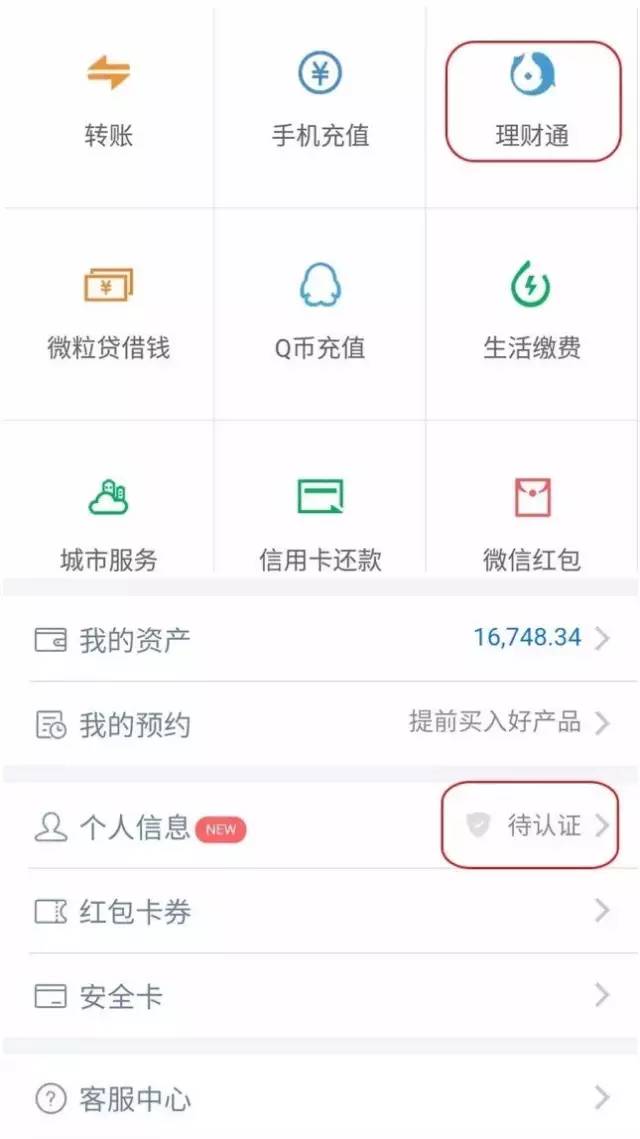Select 手机充值 phone top-up
This screenshot has width=640, height=1139.
point(320,104)
